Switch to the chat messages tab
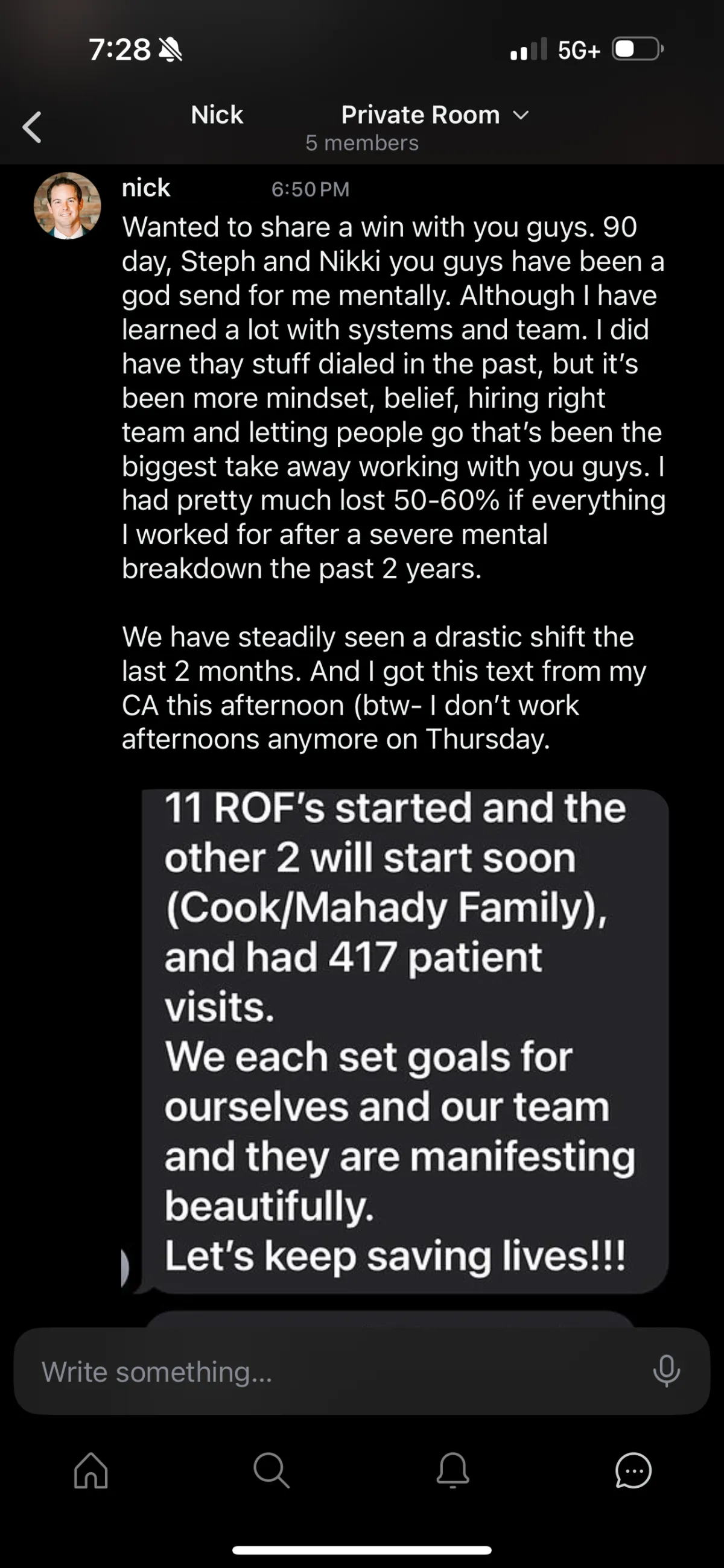Viewport: 724px width, 1568px height. [634, 1471]
